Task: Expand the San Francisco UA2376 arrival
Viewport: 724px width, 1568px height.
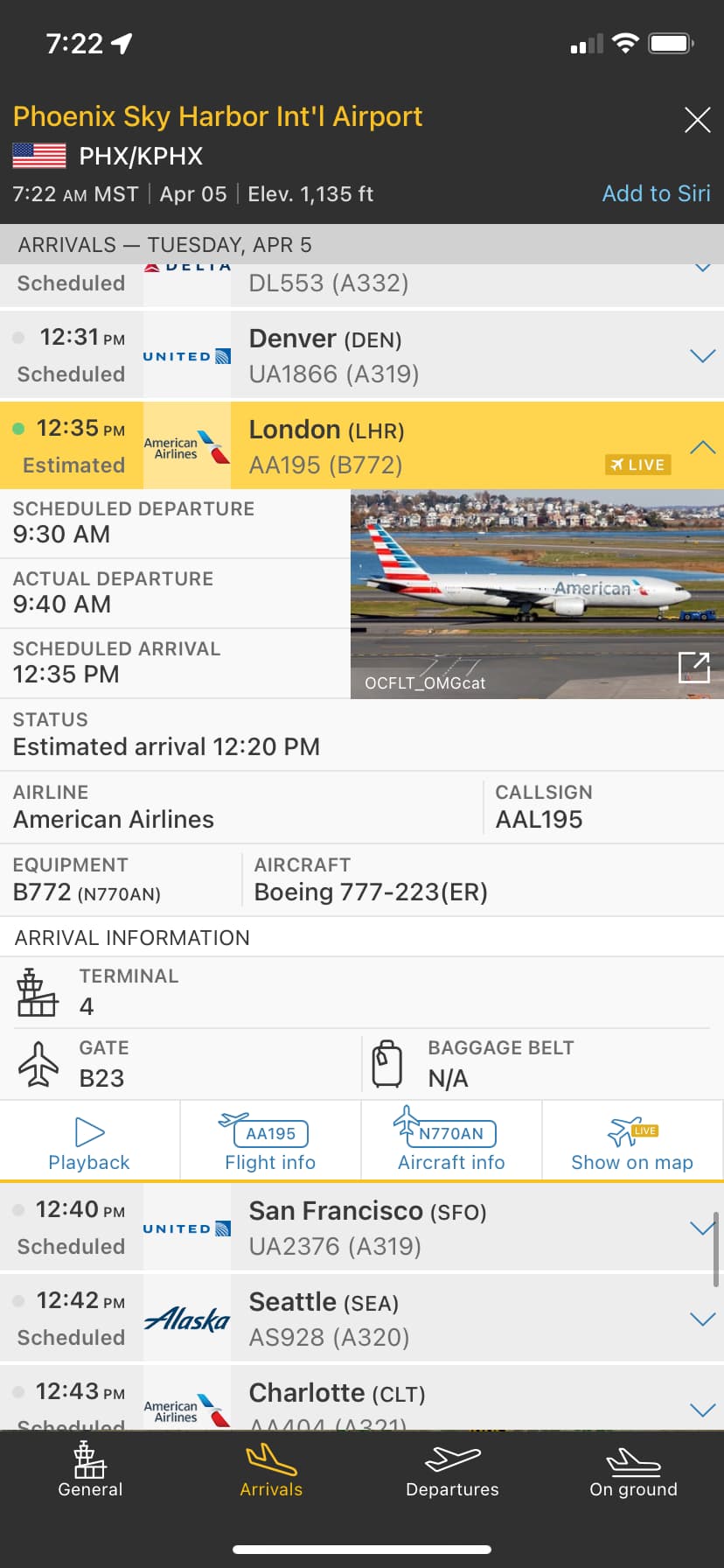Action: [x=702, y=1228]
